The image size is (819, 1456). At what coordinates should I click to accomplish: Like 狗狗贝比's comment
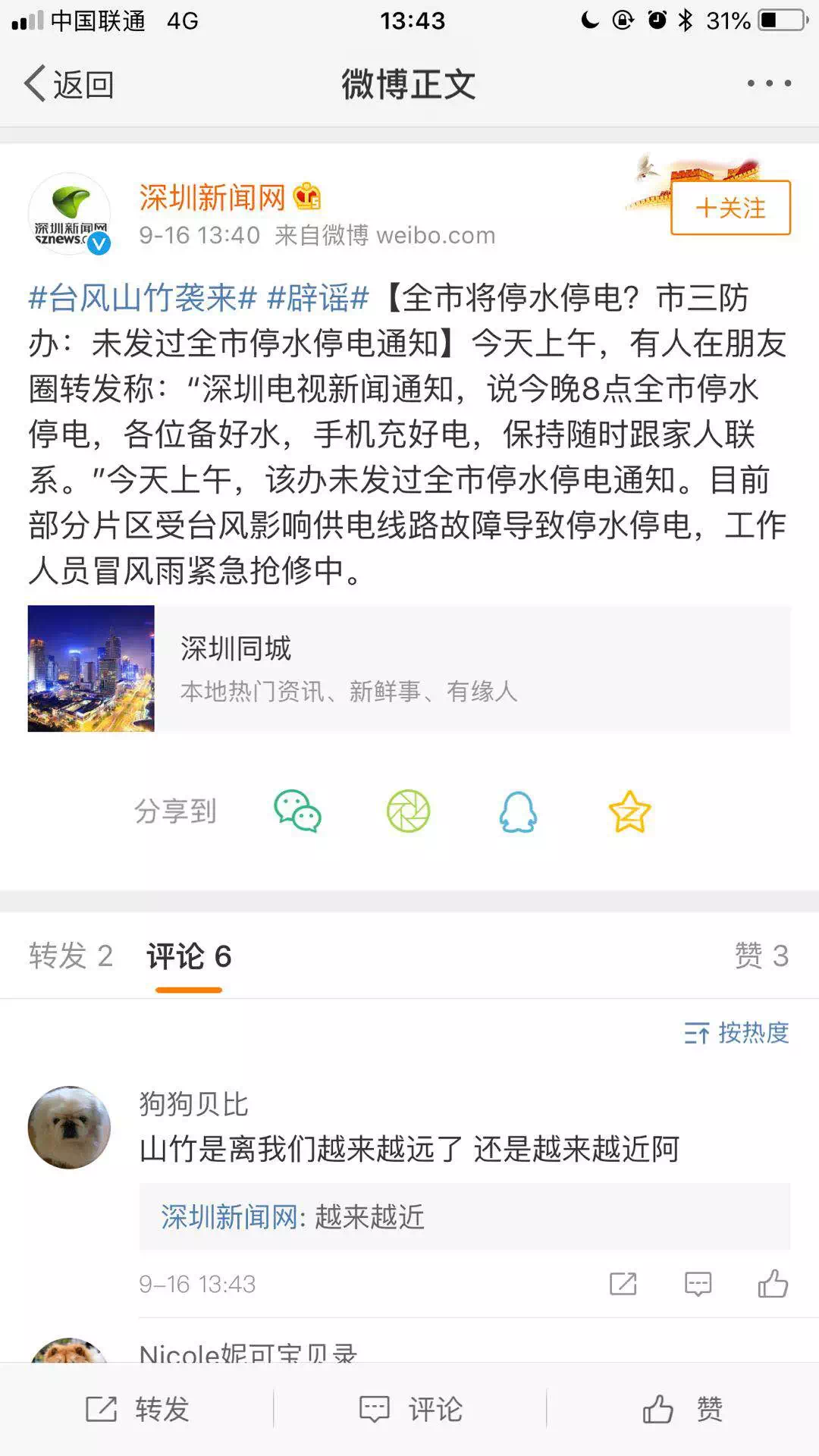coord(773,1283)
